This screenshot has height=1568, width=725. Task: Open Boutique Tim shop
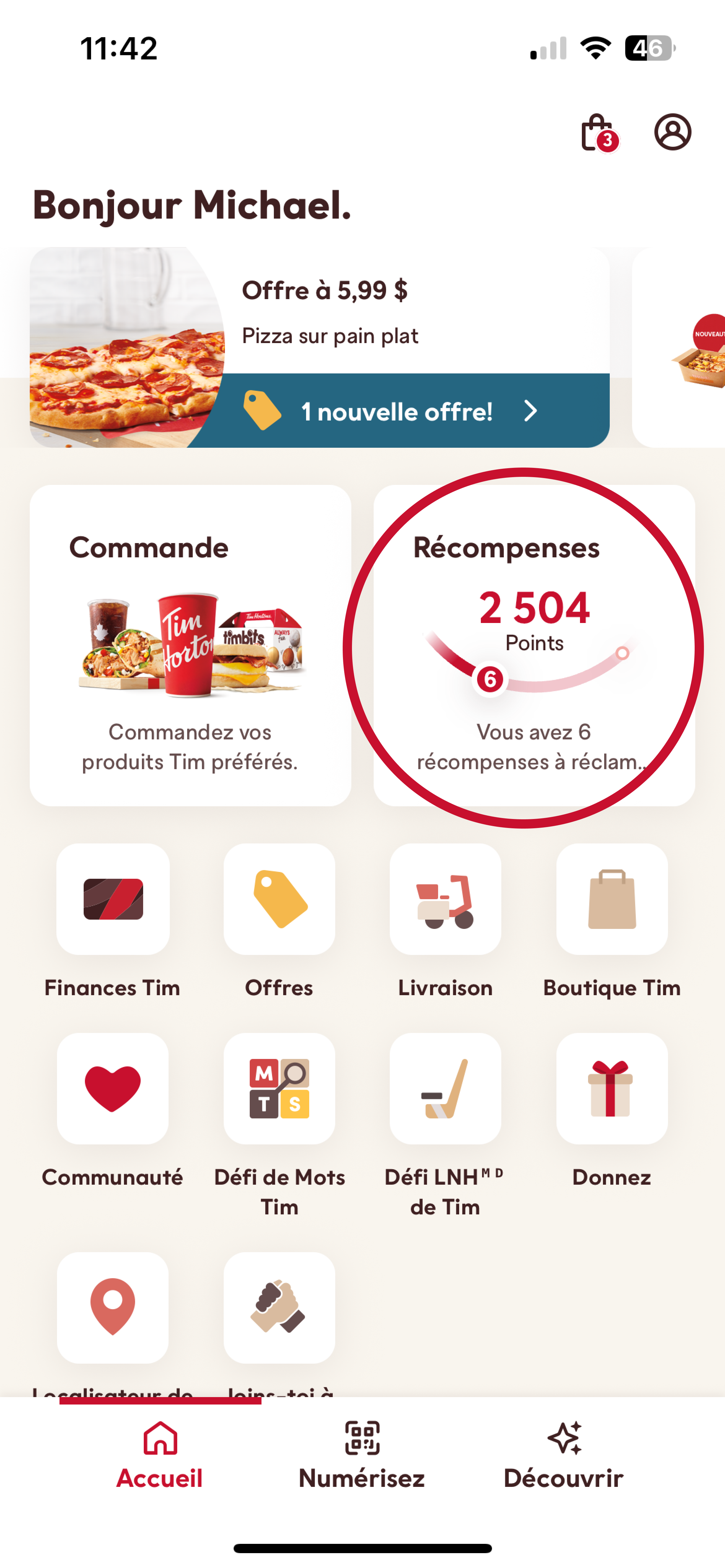click(612, 899)
